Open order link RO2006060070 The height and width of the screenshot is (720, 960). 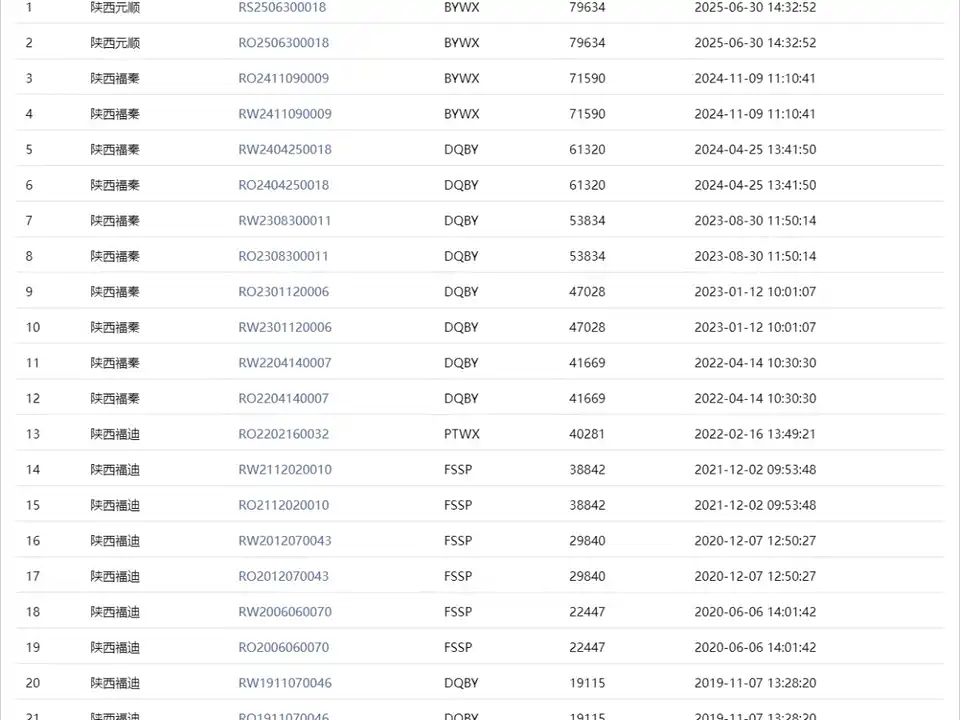click(x=283, y=647)
